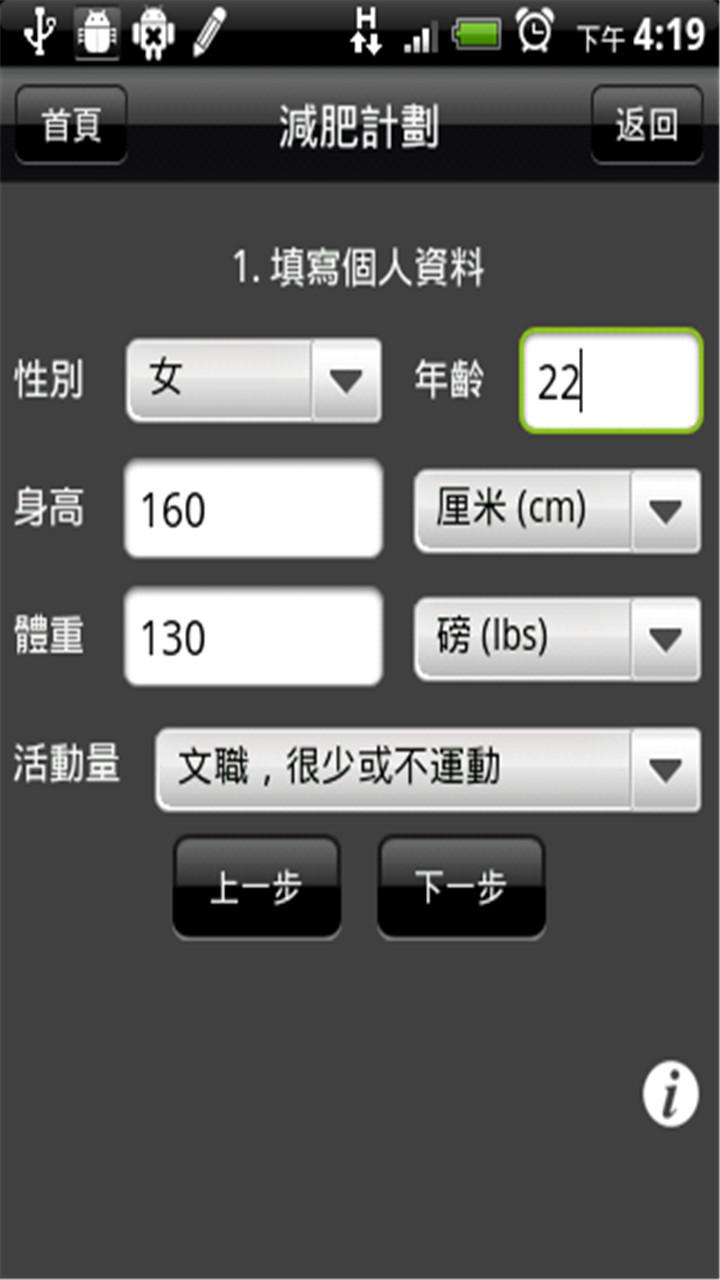Proceed with 下一步 next step
The height and width of the screenshot is (1280, 720).
click(461, 887)
